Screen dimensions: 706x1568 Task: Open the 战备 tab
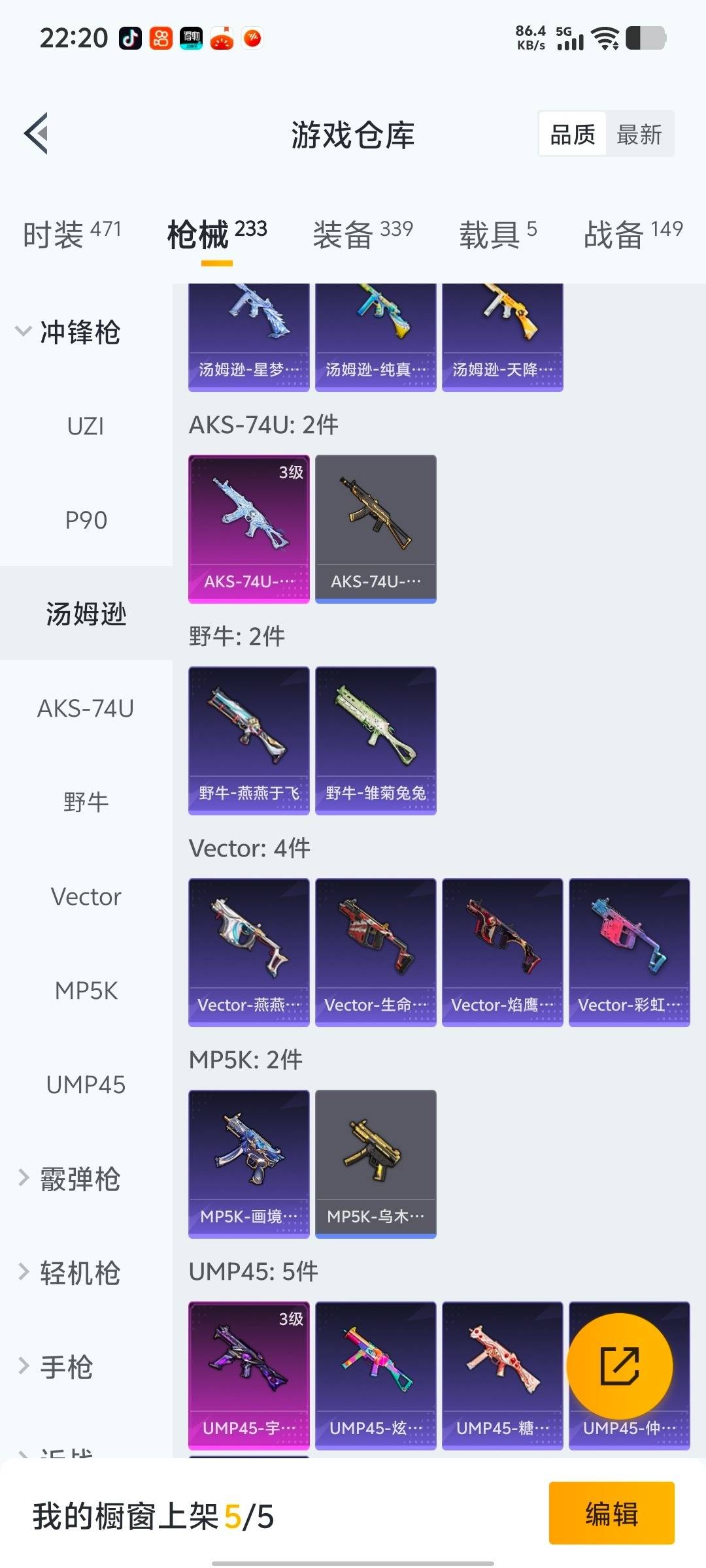633,234
